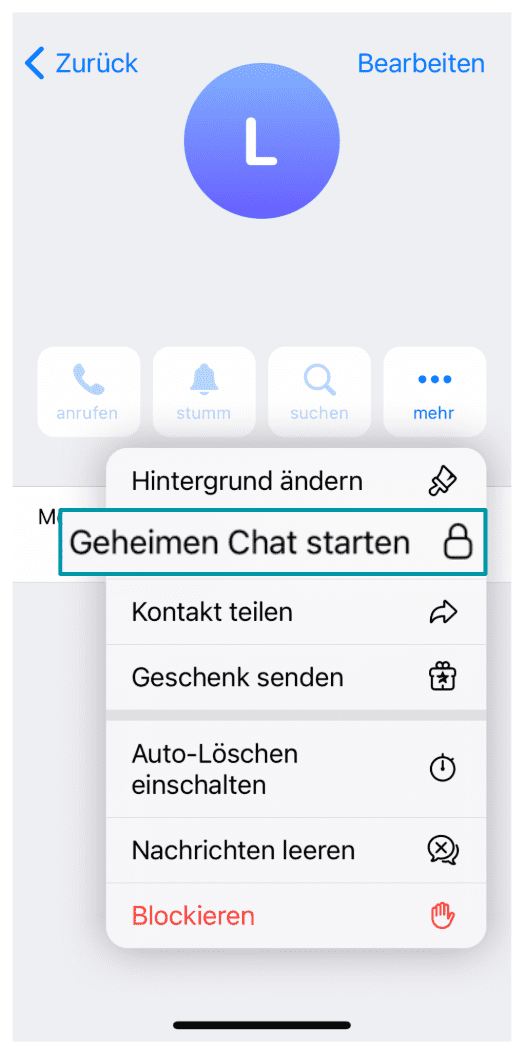The width and height of the screenshot is (525, 1052).
Task: Enable Auto-Löschen einschalten
Action: pos(296,769)
